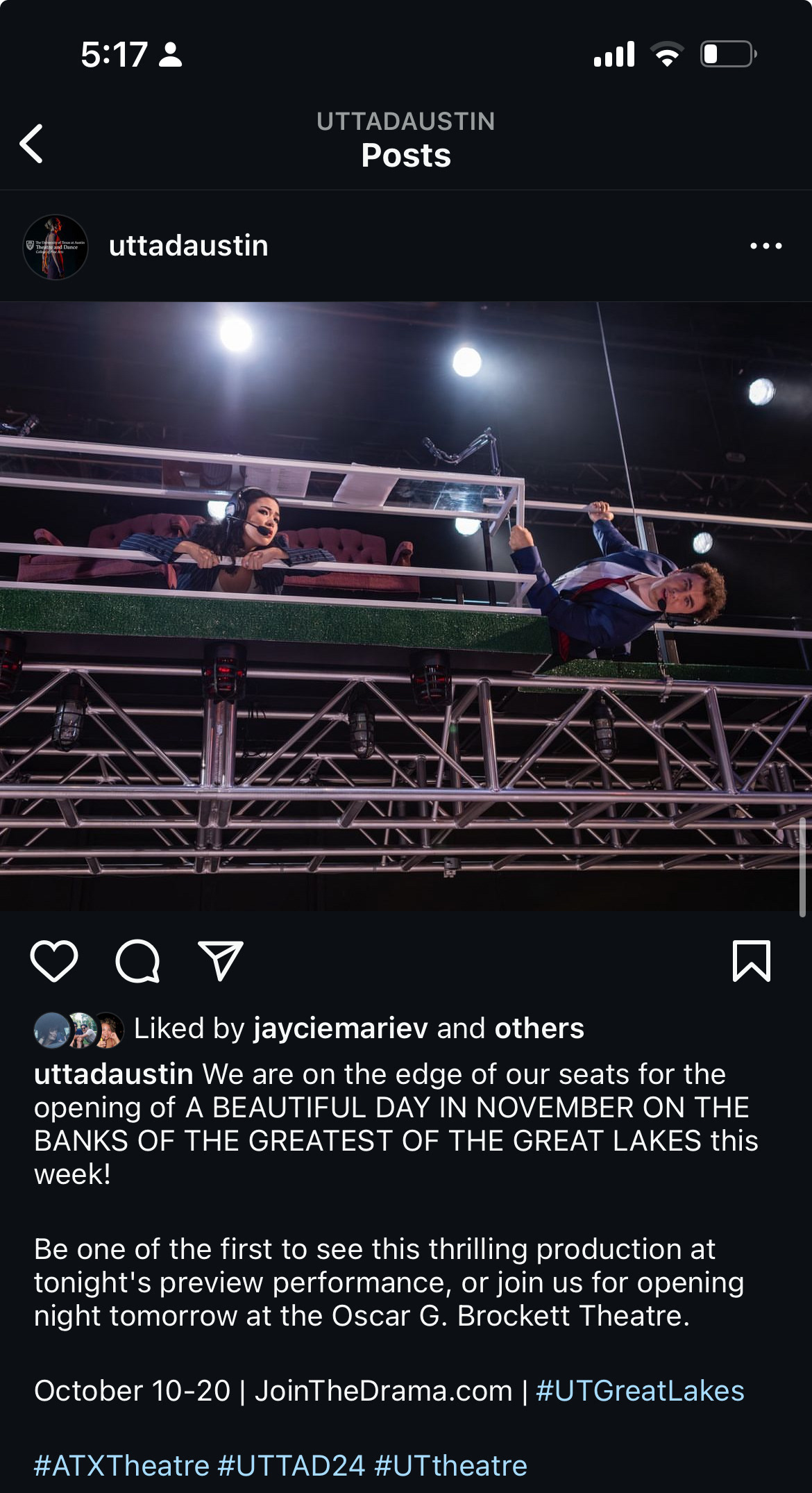Go back using the top-left arrow
812x1493 pixels.
31,144
